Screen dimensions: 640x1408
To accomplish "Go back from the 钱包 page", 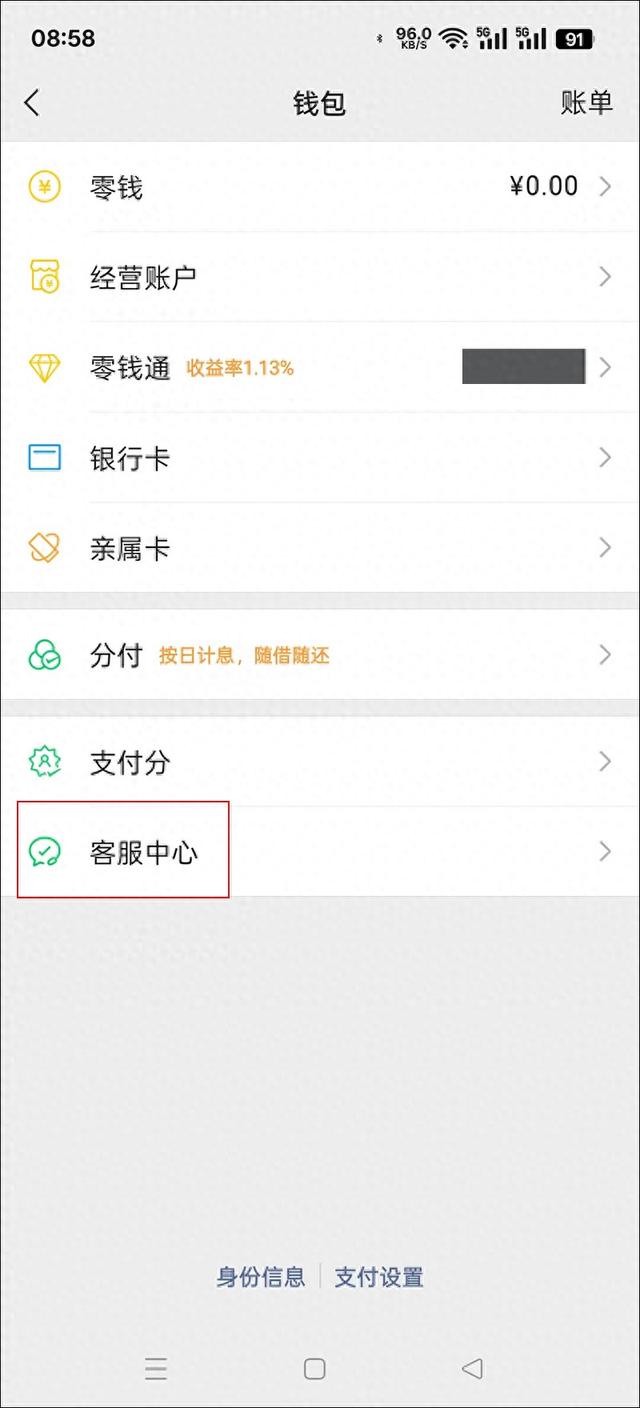I will pyautogui.click(x=32, y=102).
